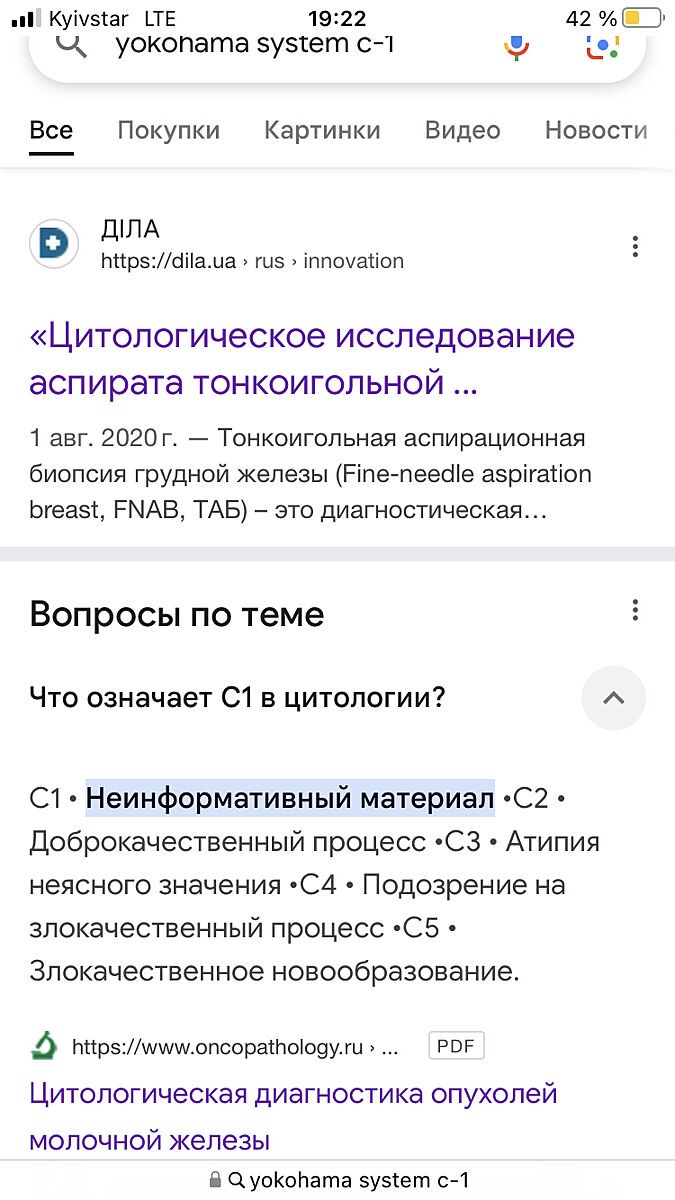The image size is (675, 1200).
Task: Tap the address bar at the bottom
Action: pos(338,1180)
